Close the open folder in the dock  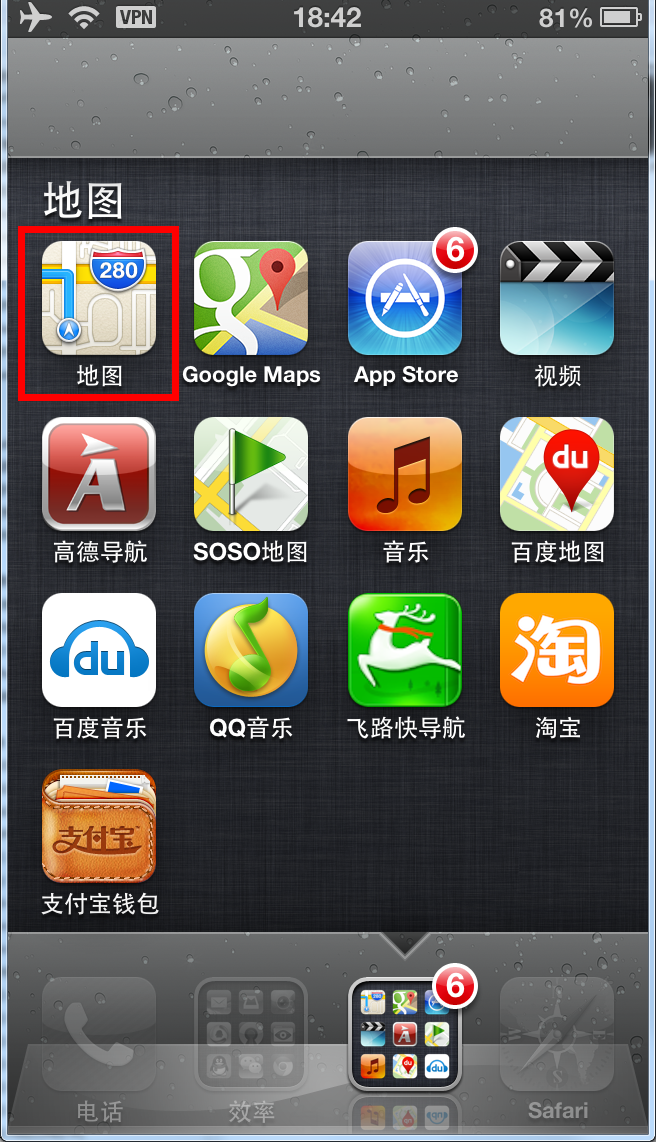[x=405, y=1033]
